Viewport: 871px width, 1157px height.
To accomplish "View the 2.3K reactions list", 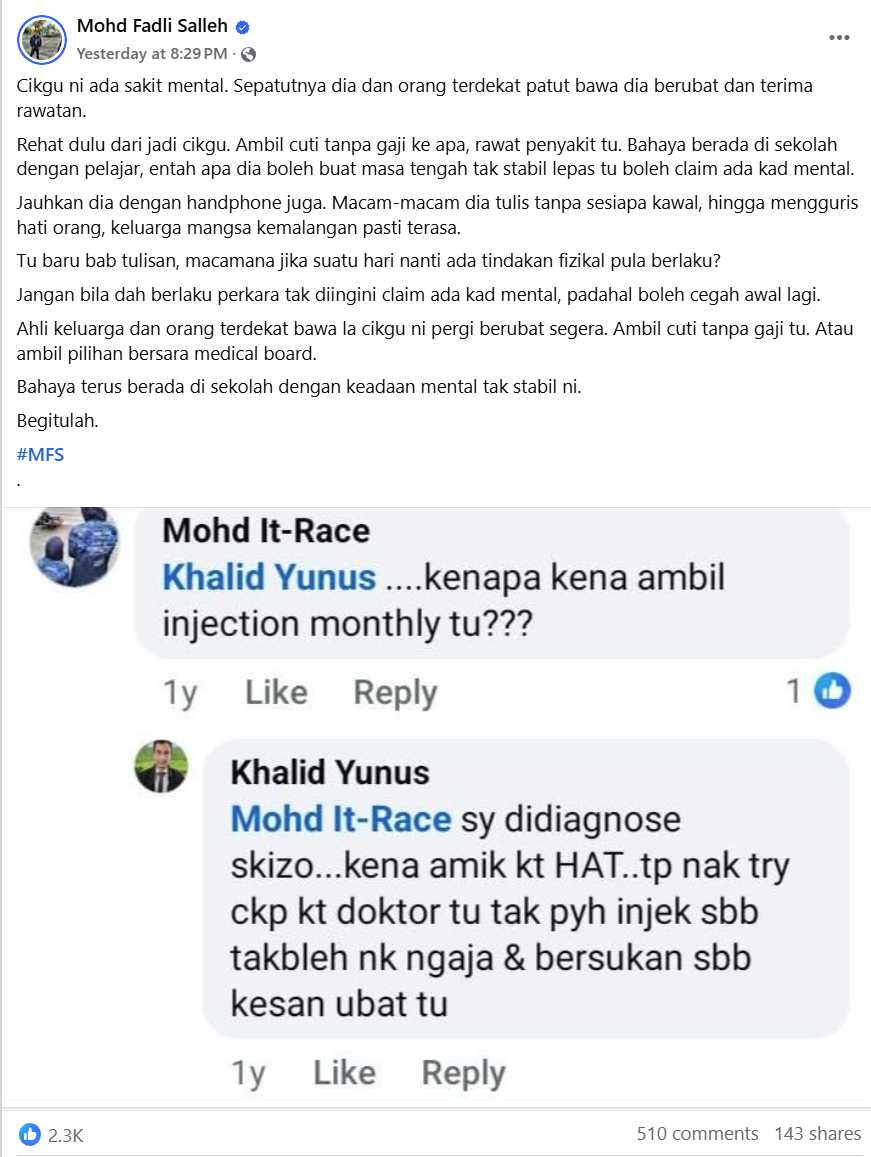I will [x=52, y=1134].
